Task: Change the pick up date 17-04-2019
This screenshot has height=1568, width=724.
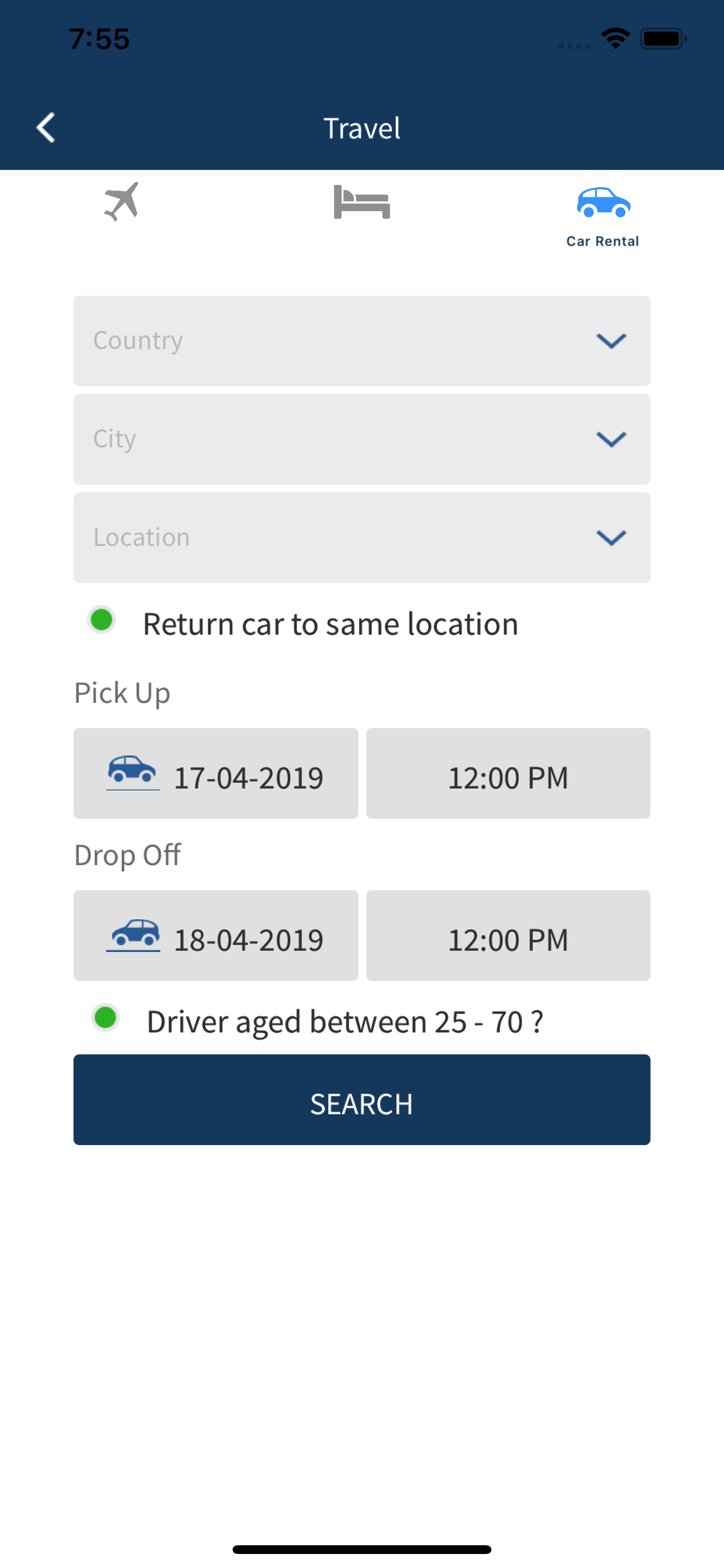Action: click(216, 773)
